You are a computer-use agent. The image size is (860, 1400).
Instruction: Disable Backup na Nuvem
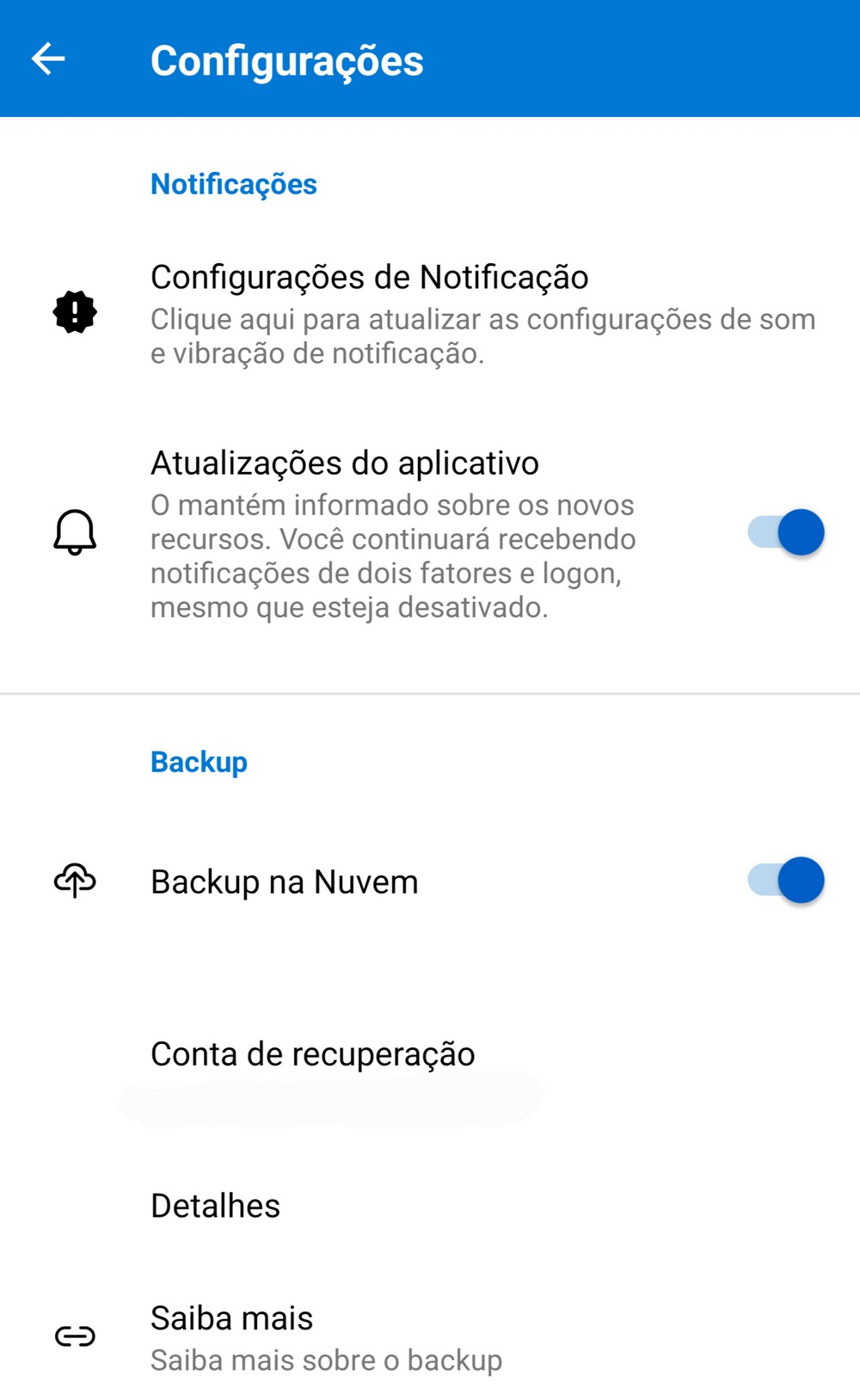[x=786, y=881]
